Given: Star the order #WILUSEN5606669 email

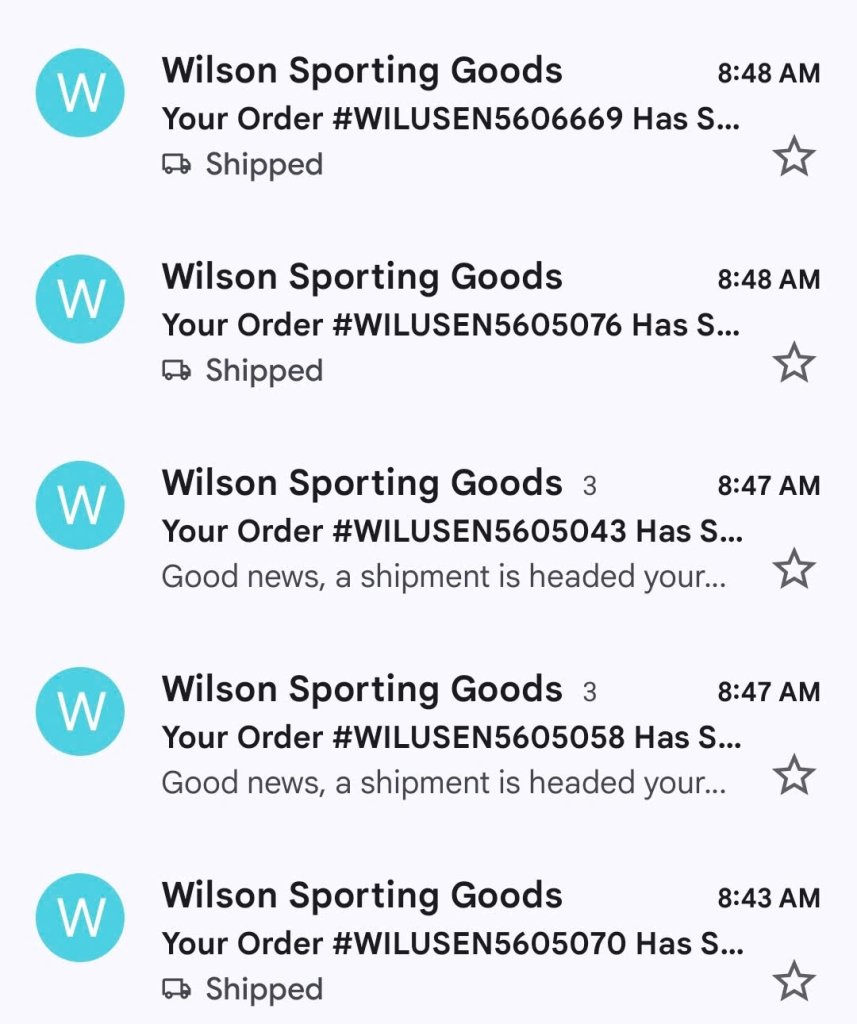Looking at the screenshot, I should (794, 157).
